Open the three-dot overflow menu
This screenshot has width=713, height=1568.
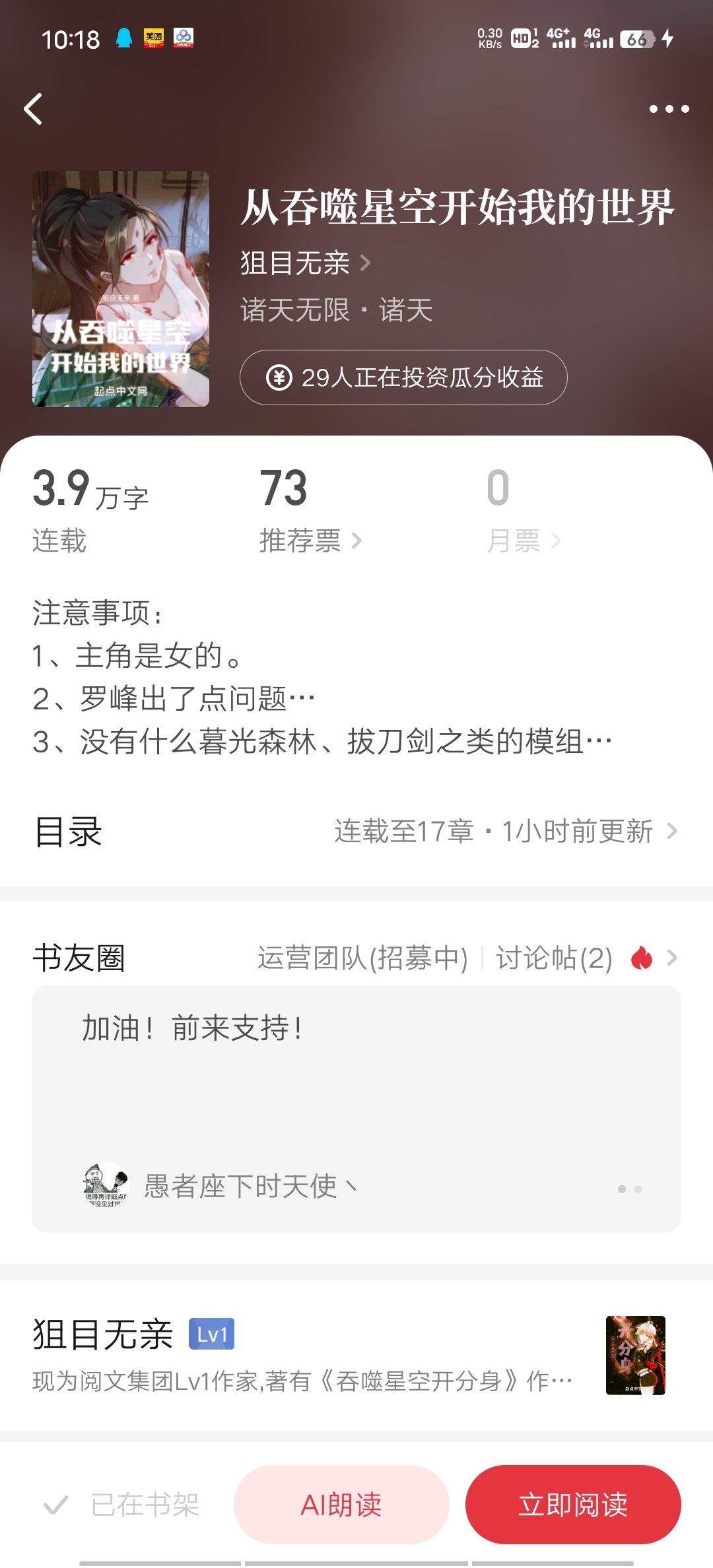[669, 109]
